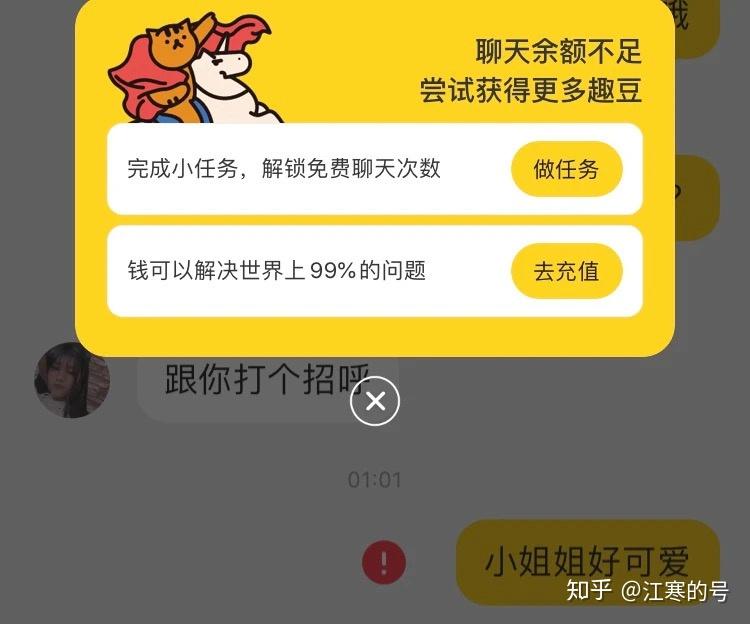Tap the red failed-message alert icon

[383, 562]
